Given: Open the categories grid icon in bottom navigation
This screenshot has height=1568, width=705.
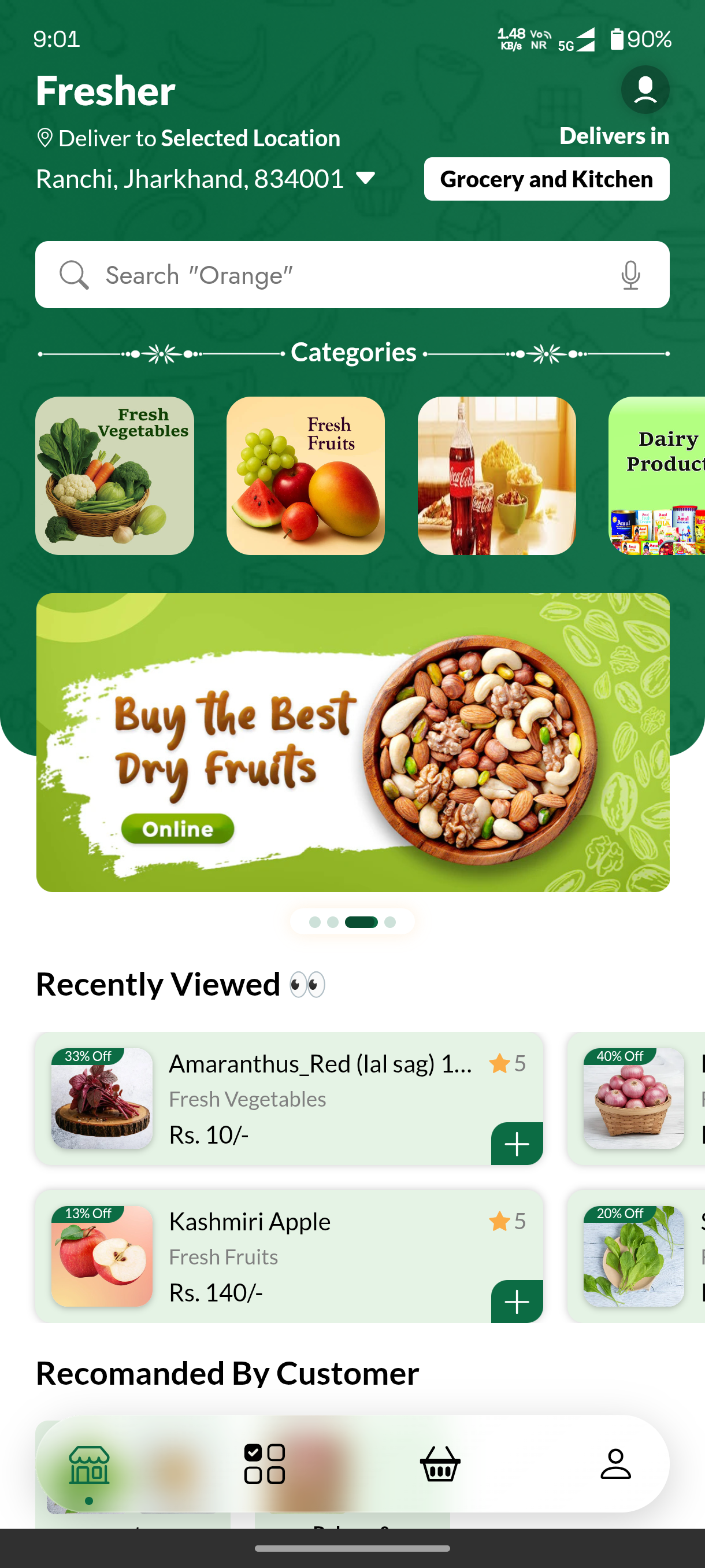Looking at the screenshot, I should (264, 1465).
